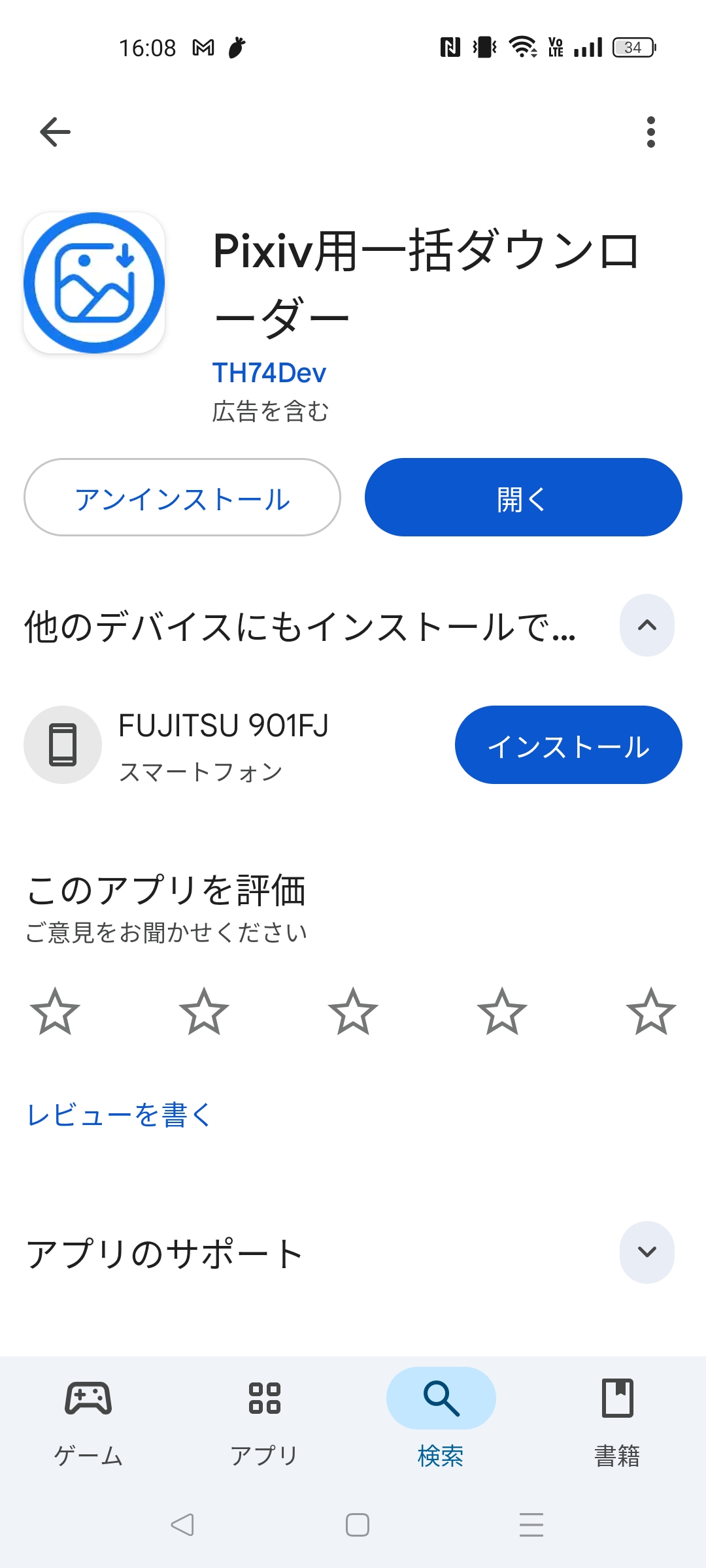Image resolution: width=706 pixels, height=1568 pixels.
Task: Collapse the other devices install section
Action: [x=647, y=625]
